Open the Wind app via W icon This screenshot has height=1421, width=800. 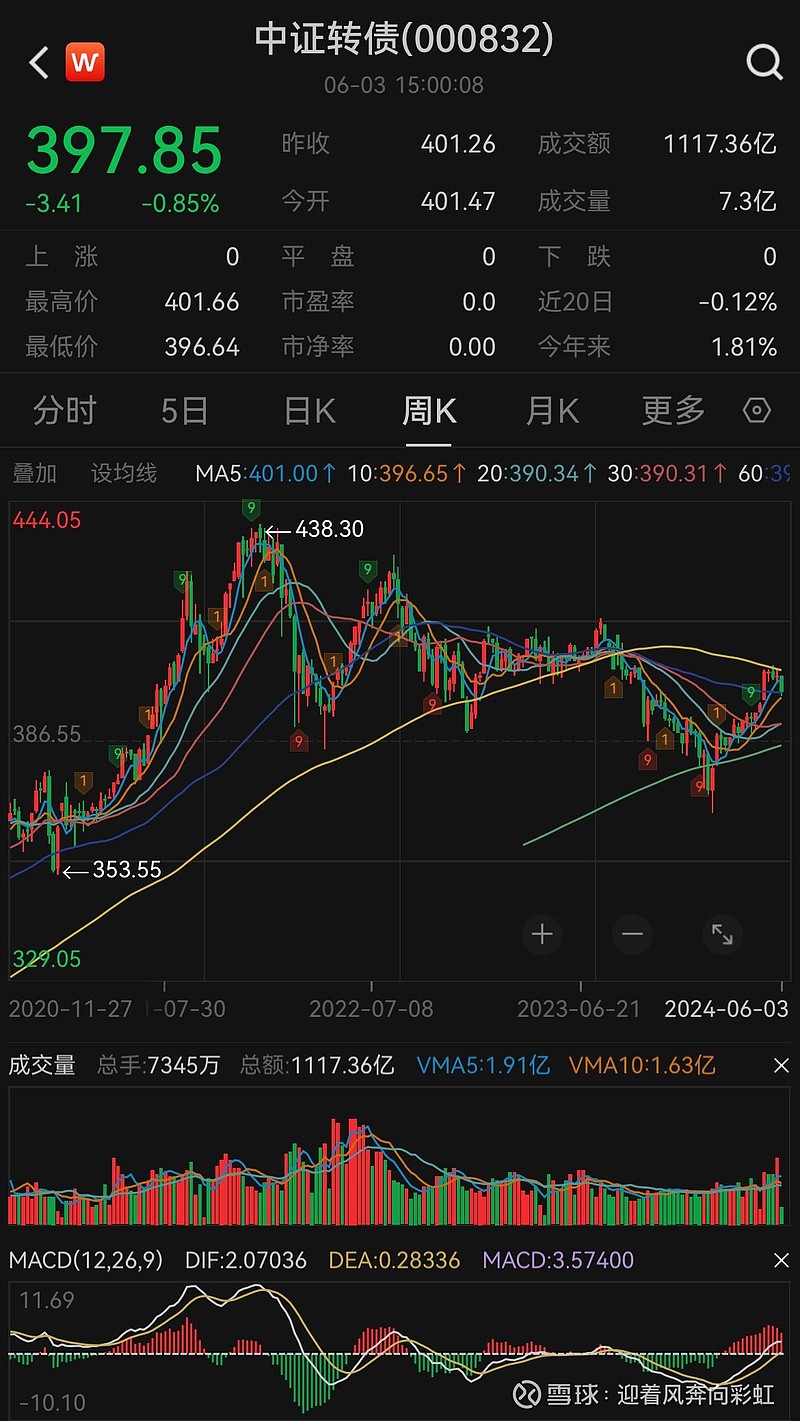(x=85, y=62)
